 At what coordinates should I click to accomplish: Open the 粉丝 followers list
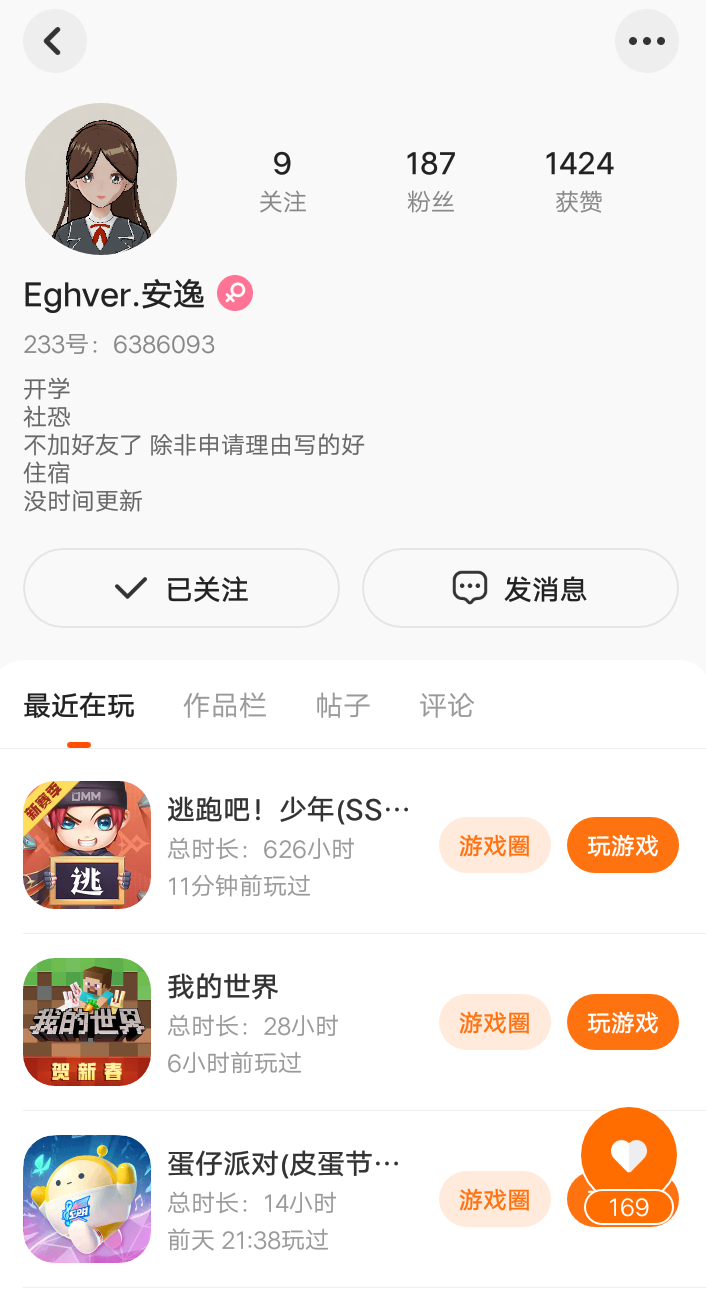(x=430, y=180)
